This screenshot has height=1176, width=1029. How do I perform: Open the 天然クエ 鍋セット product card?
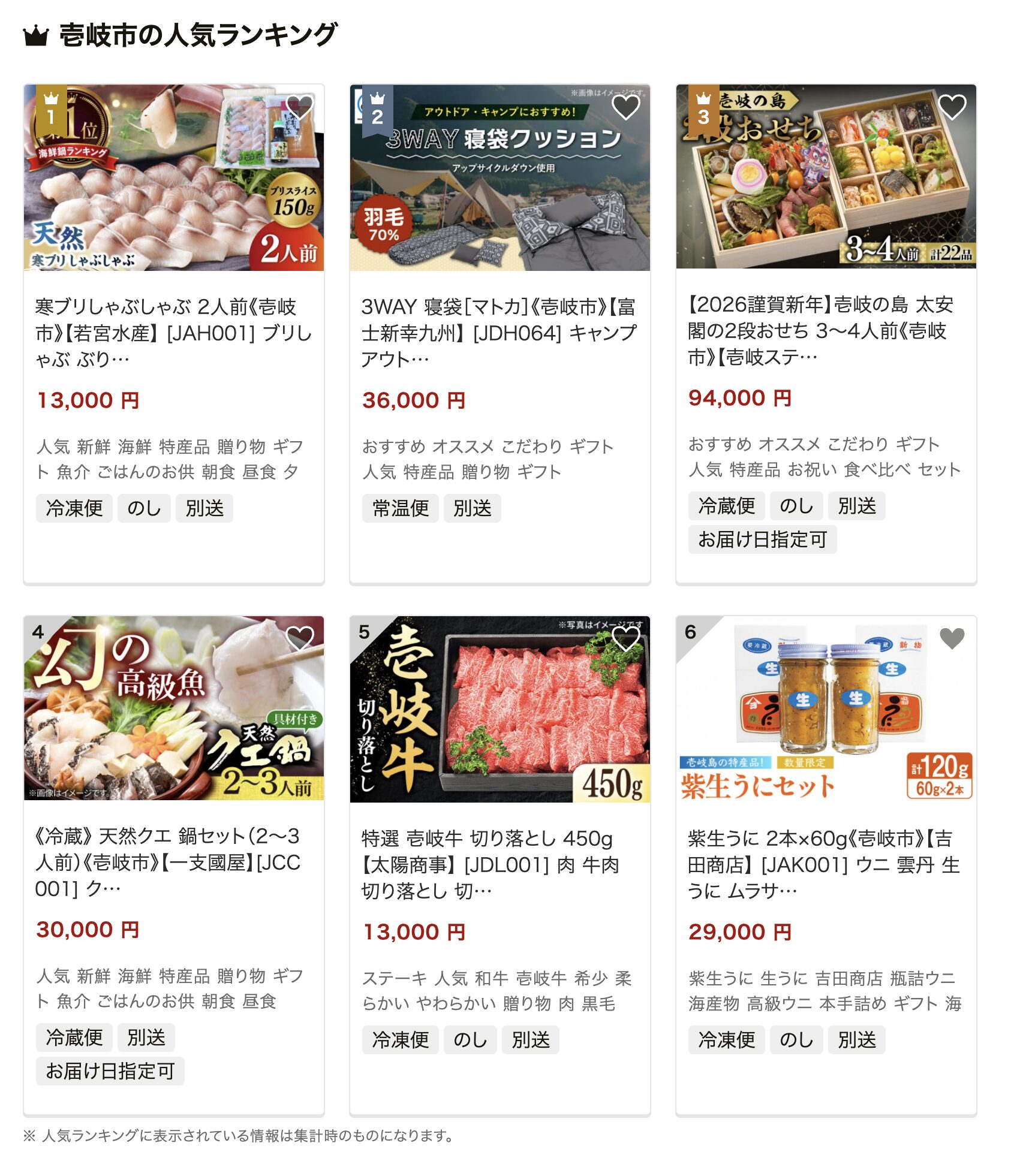[173, 862]
